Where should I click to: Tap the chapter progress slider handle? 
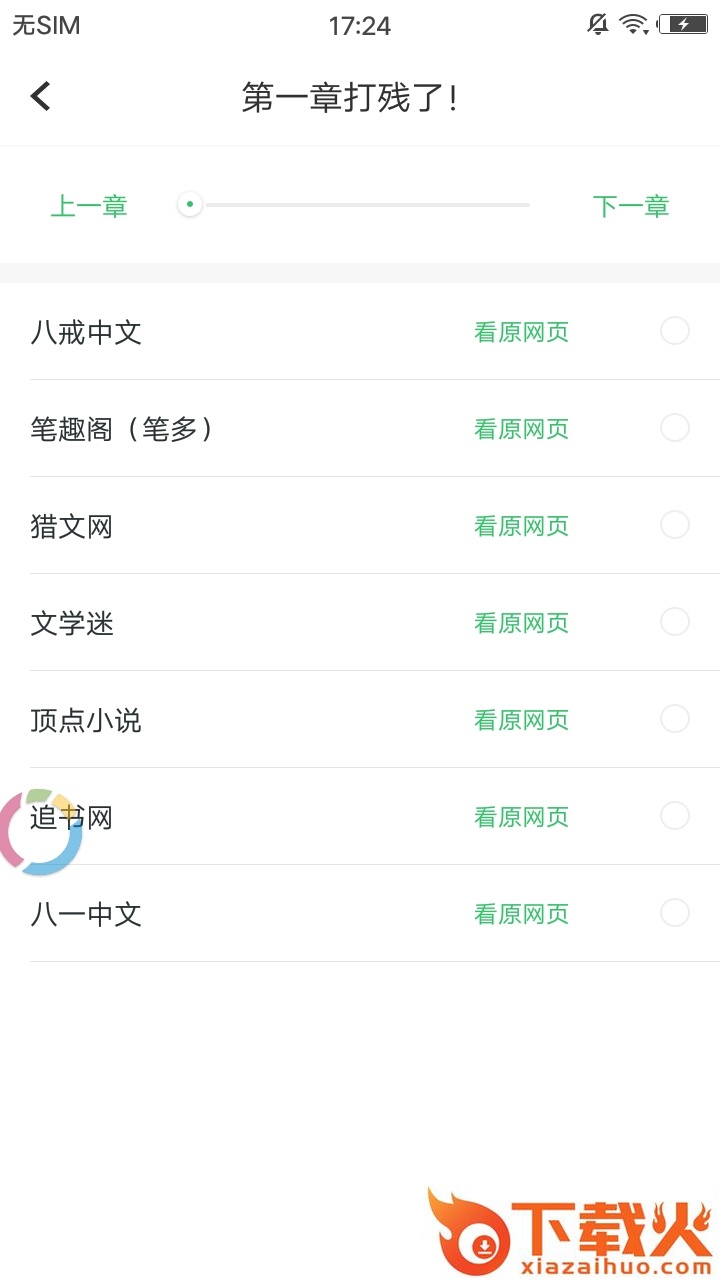(190, 205)
